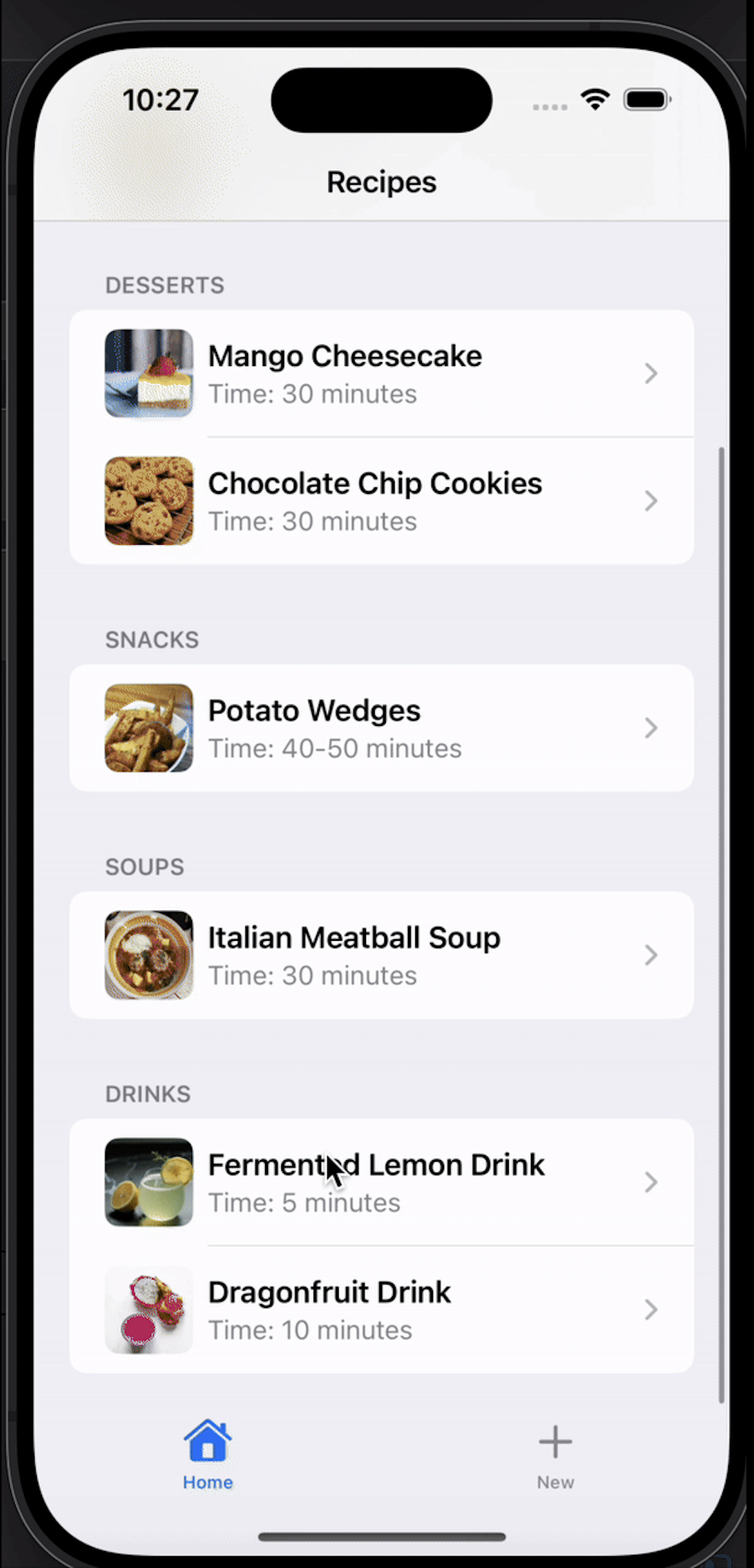
Task: Switch to the Home tab
Action: [208, 1455]
